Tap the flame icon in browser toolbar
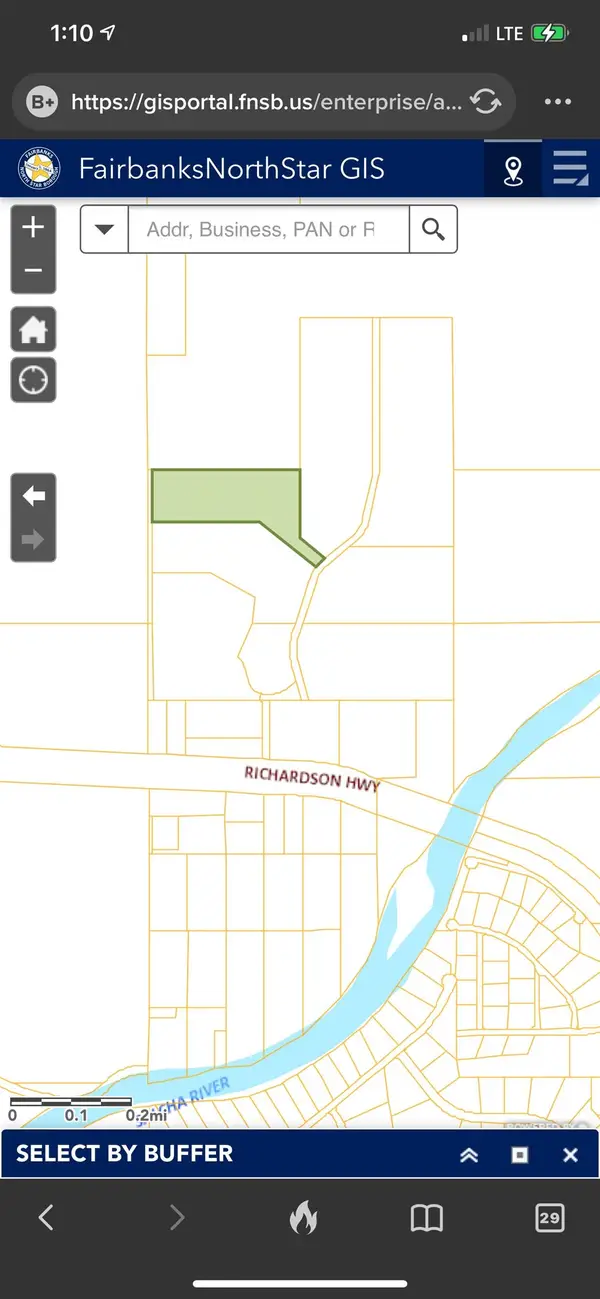 pos(303,1217)
